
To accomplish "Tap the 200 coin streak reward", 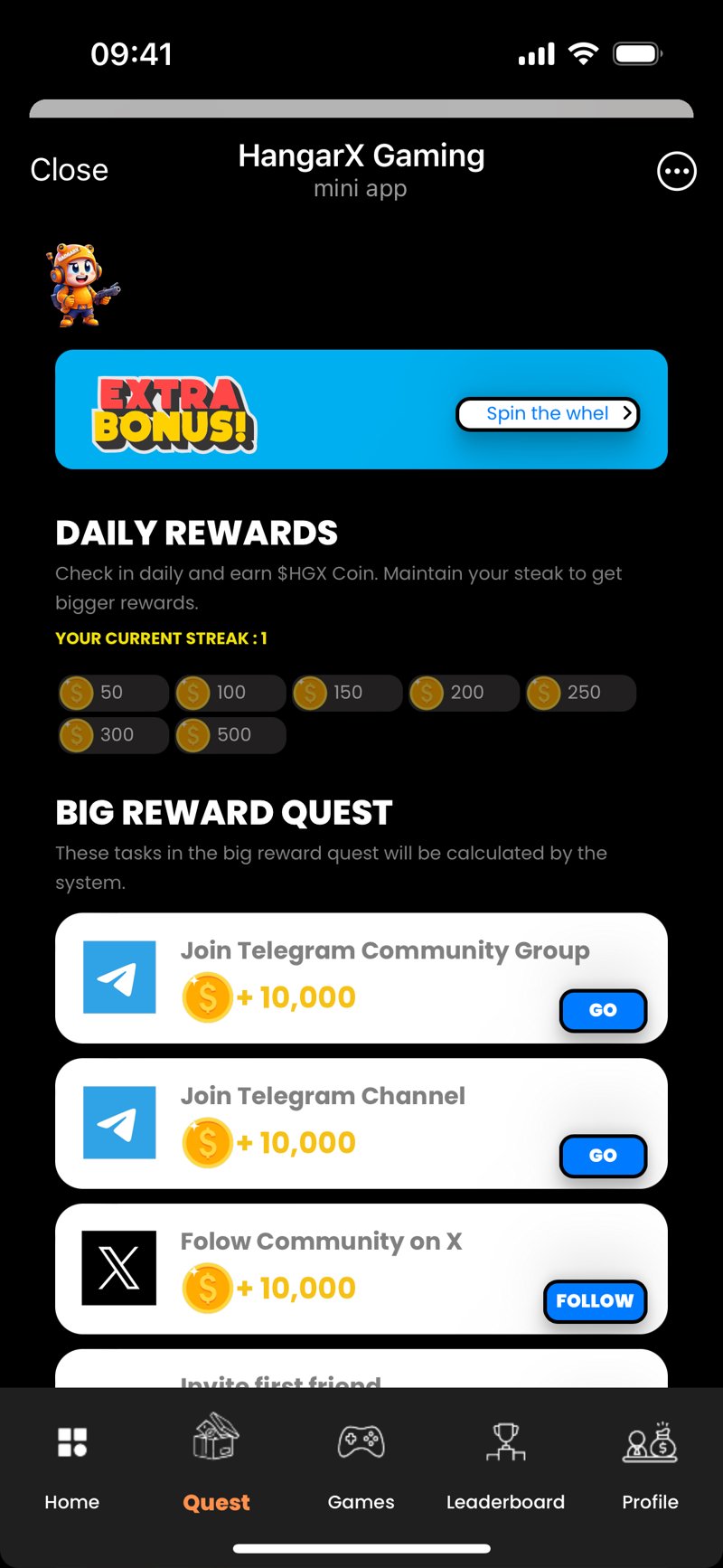I will pyautogui.click(x=463, y=693).
